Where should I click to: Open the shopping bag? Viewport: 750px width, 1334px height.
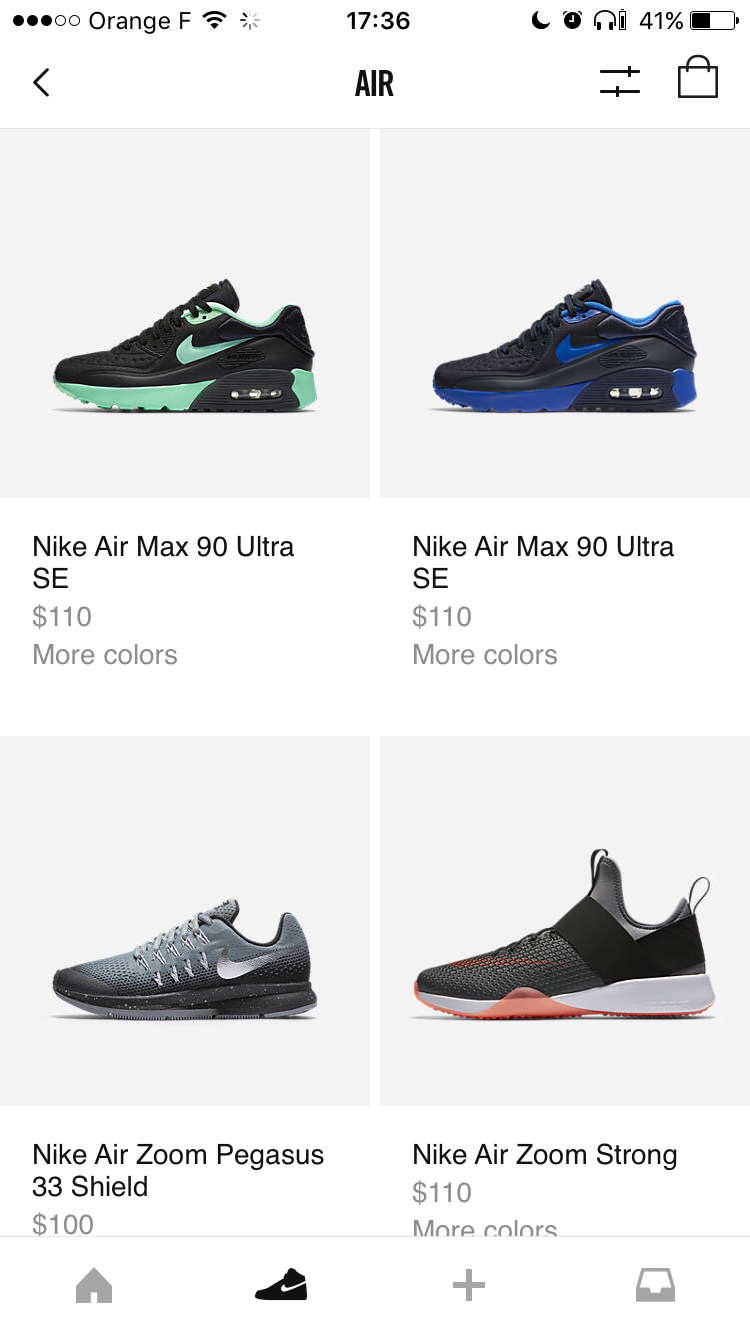(x=697, y=78)
